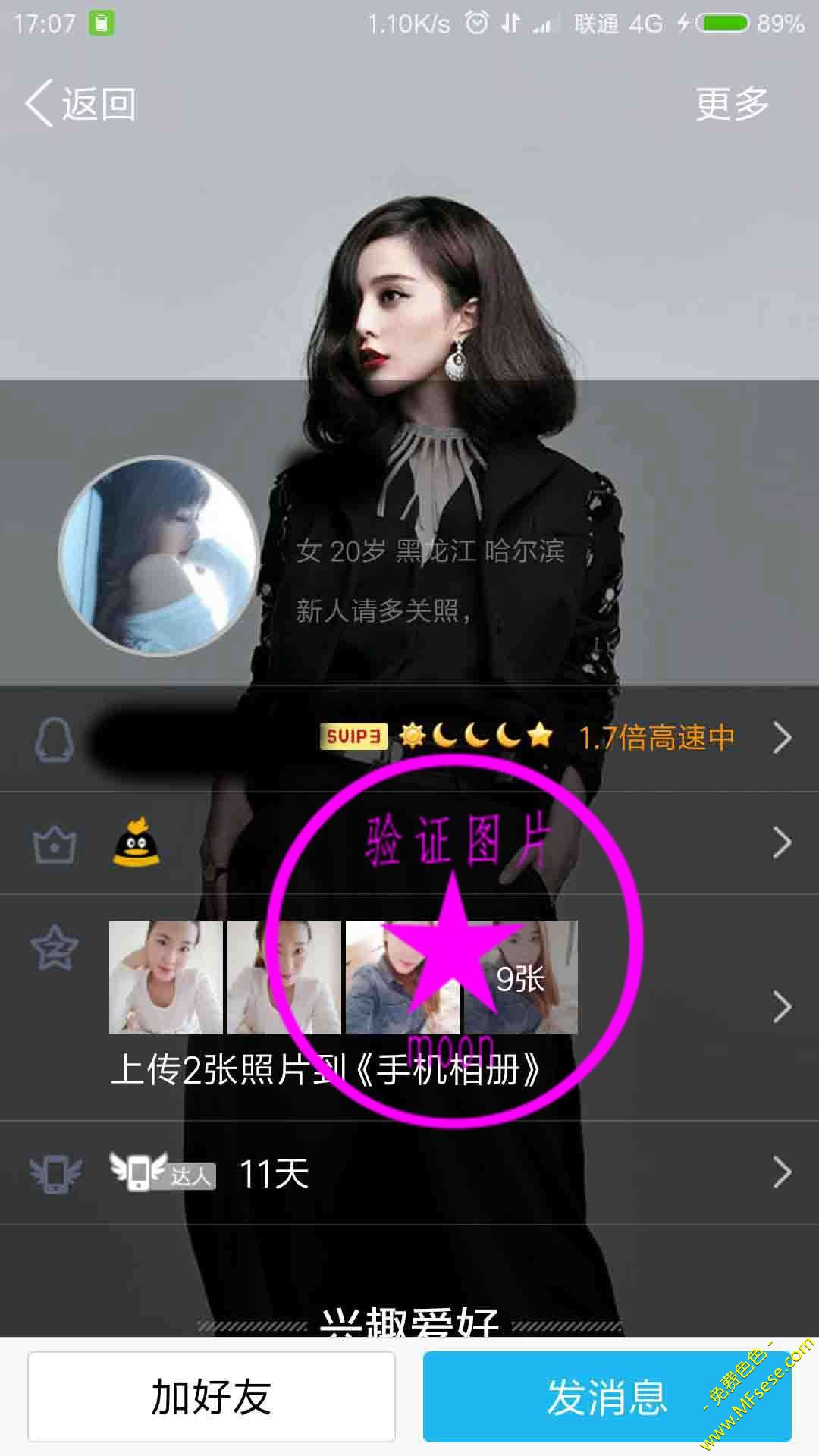Tap 返回 to go back

pyautogui.click(x=80, y=103)
